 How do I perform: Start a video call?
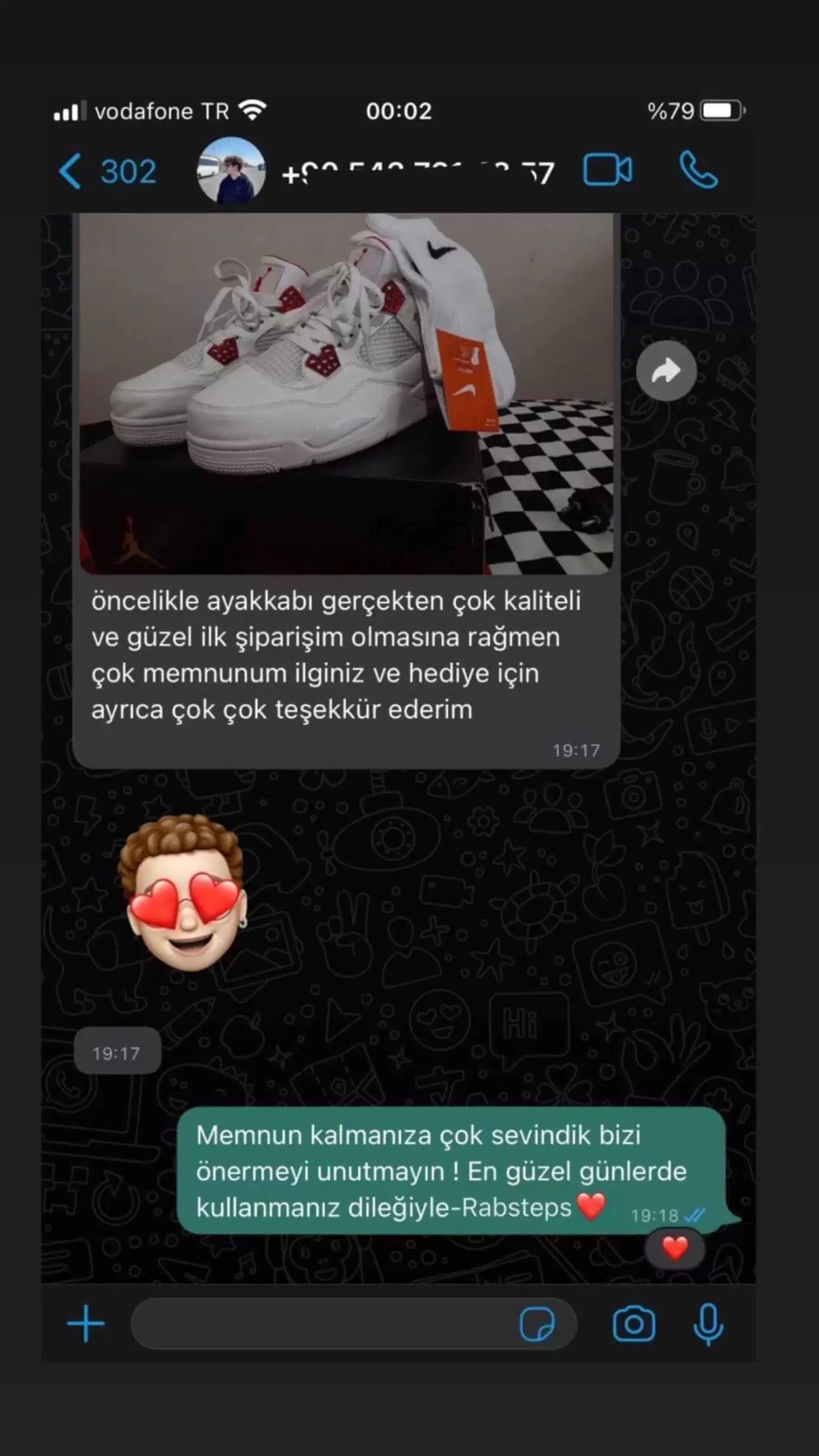tap(608, 171)
